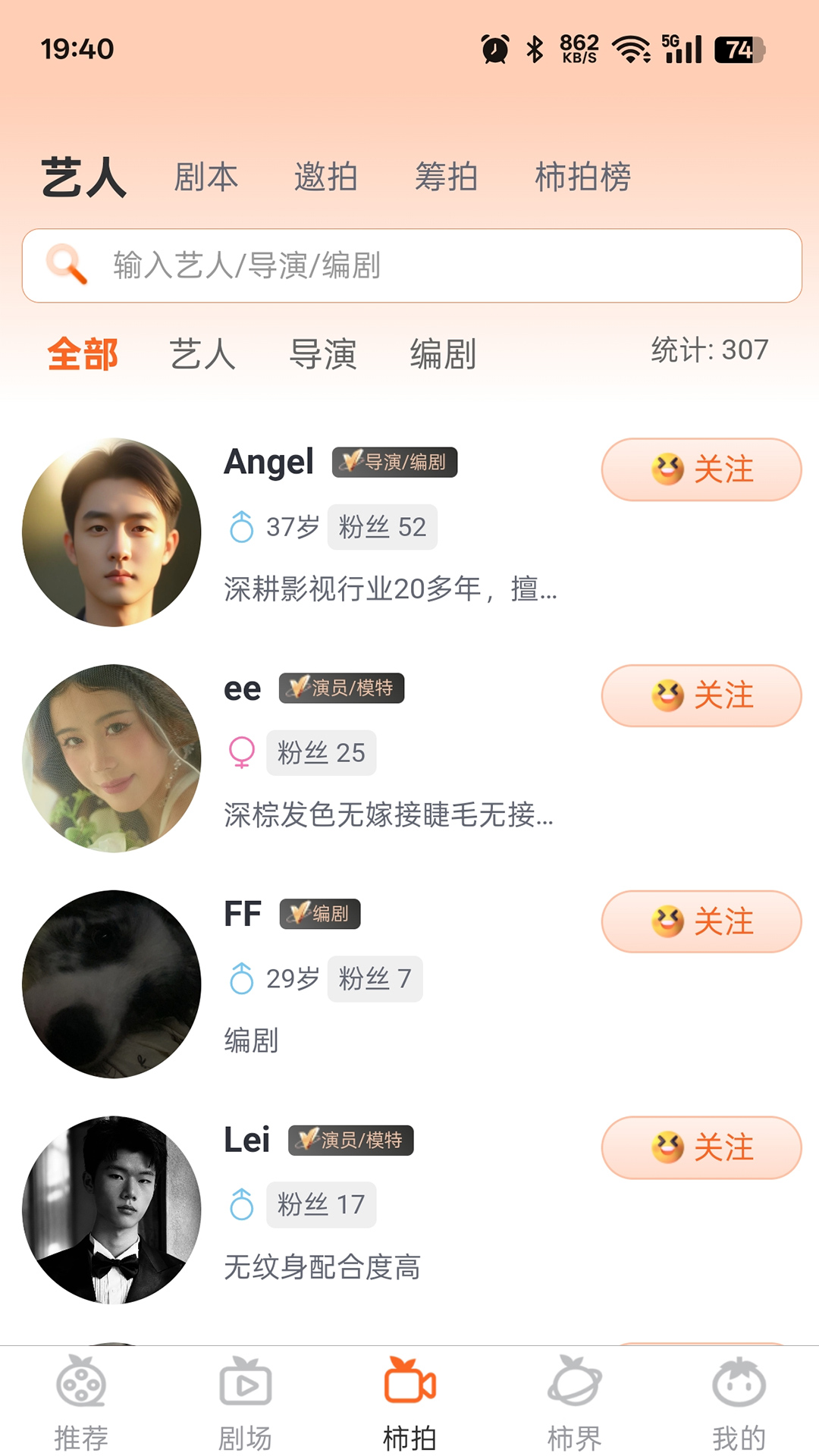Filter the list by 导演
This screenshot has height=1456, width=819.
(323, 354)
